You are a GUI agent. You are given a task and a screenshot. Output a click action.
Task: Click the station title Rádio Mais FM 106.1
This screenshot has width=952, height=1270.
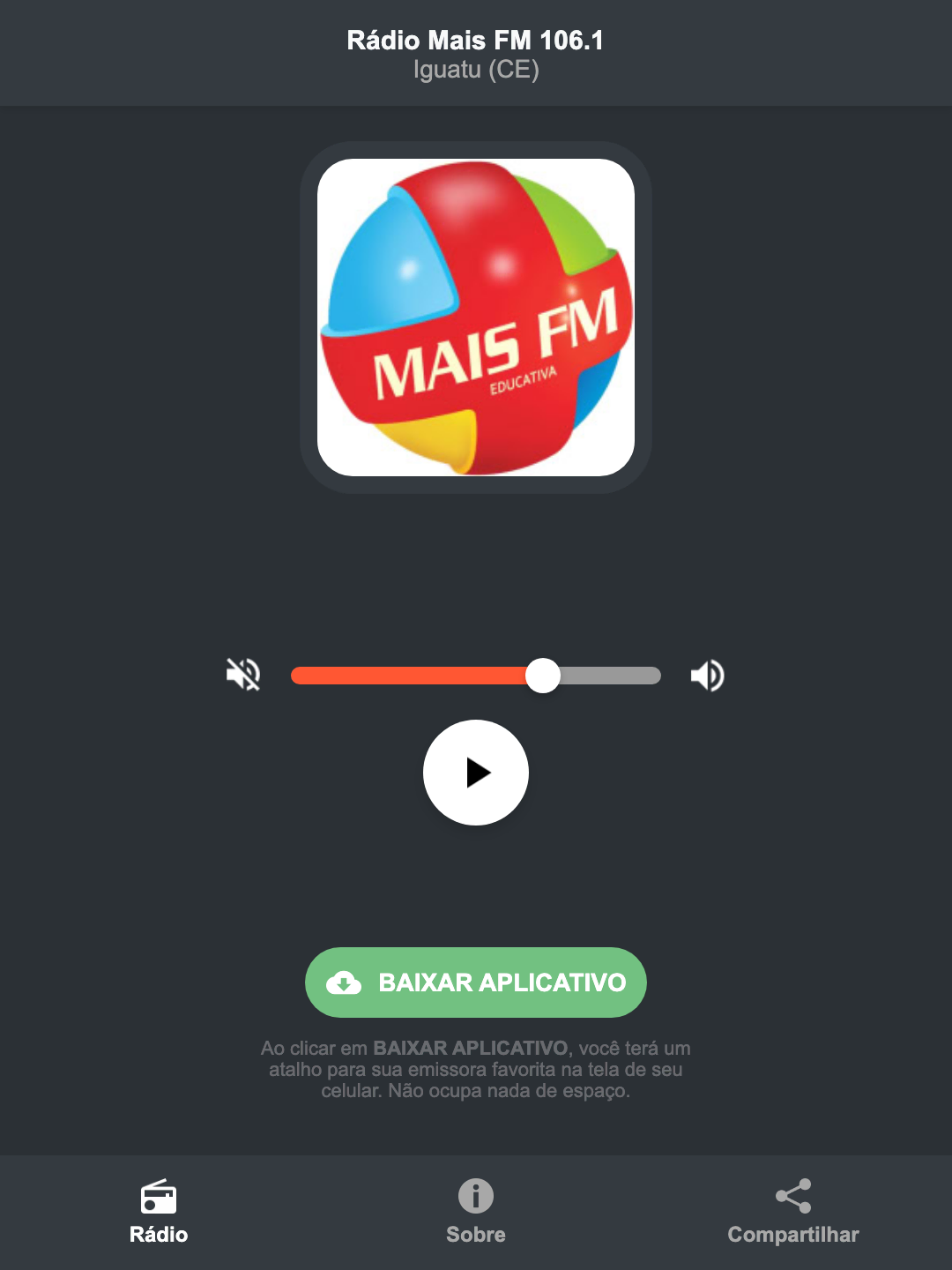pyautogui.click(x=475, y=40)
